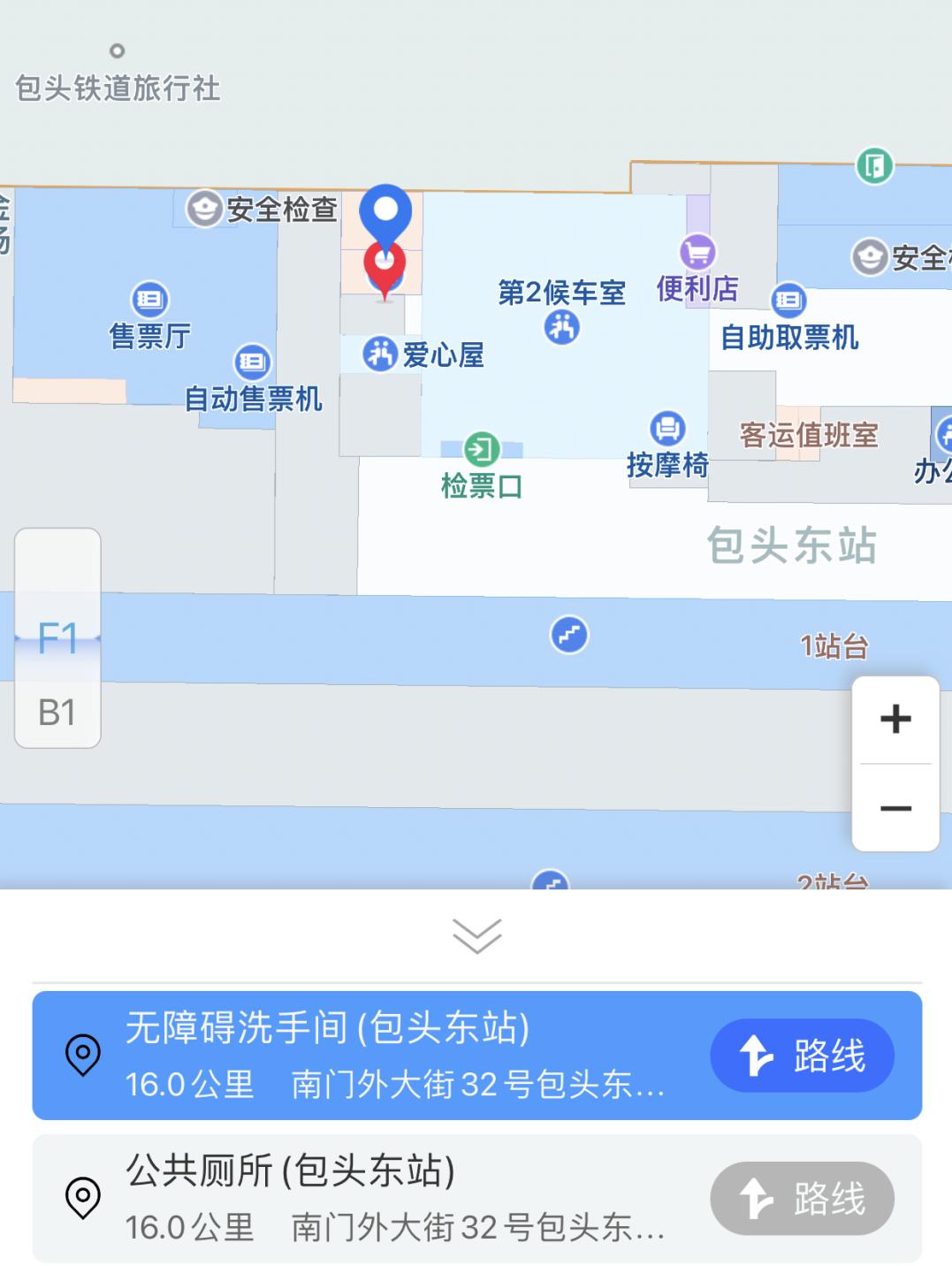This screenshot has height=1266, width=952.
Task: Select the 按摩椅 massage chair icon
Action: [x=666, y=427]
